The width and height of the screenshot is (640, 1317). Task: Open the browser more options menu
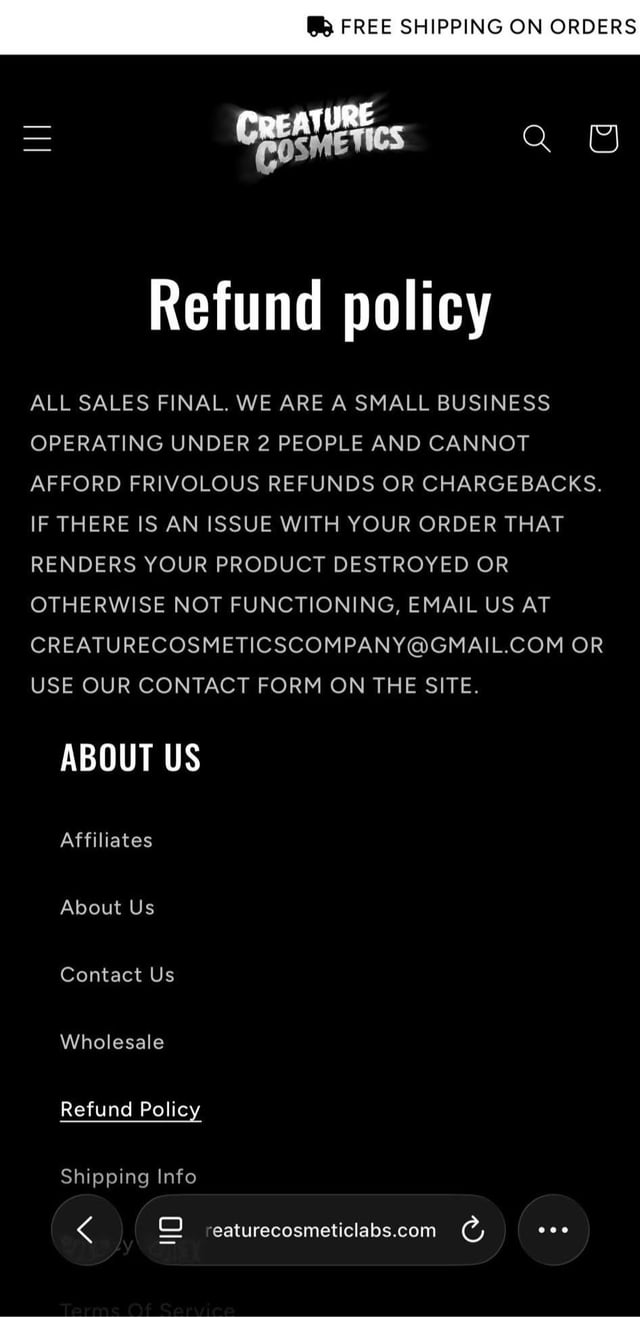(553, 1230)
